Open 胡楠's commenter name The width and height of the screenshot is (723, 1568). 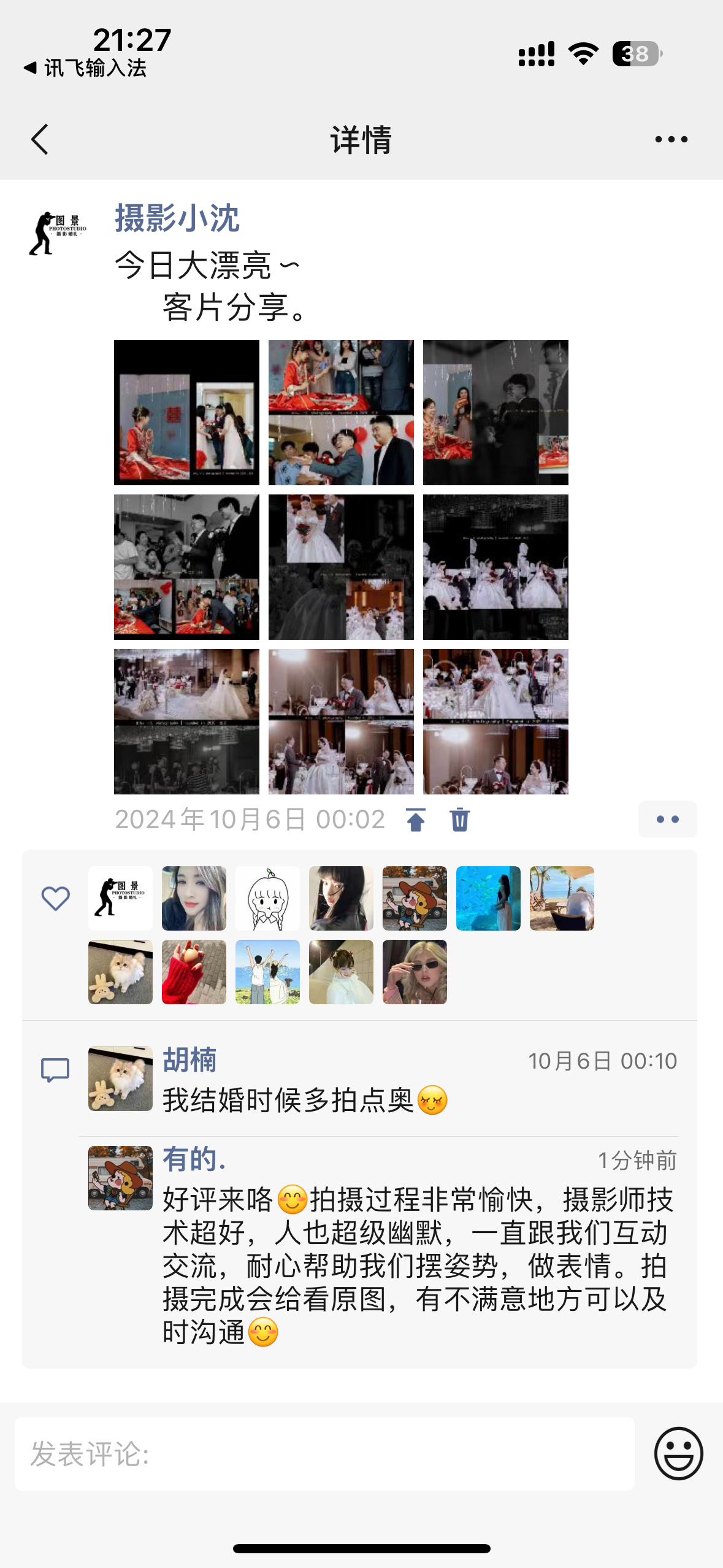[x=189, y=1060]
